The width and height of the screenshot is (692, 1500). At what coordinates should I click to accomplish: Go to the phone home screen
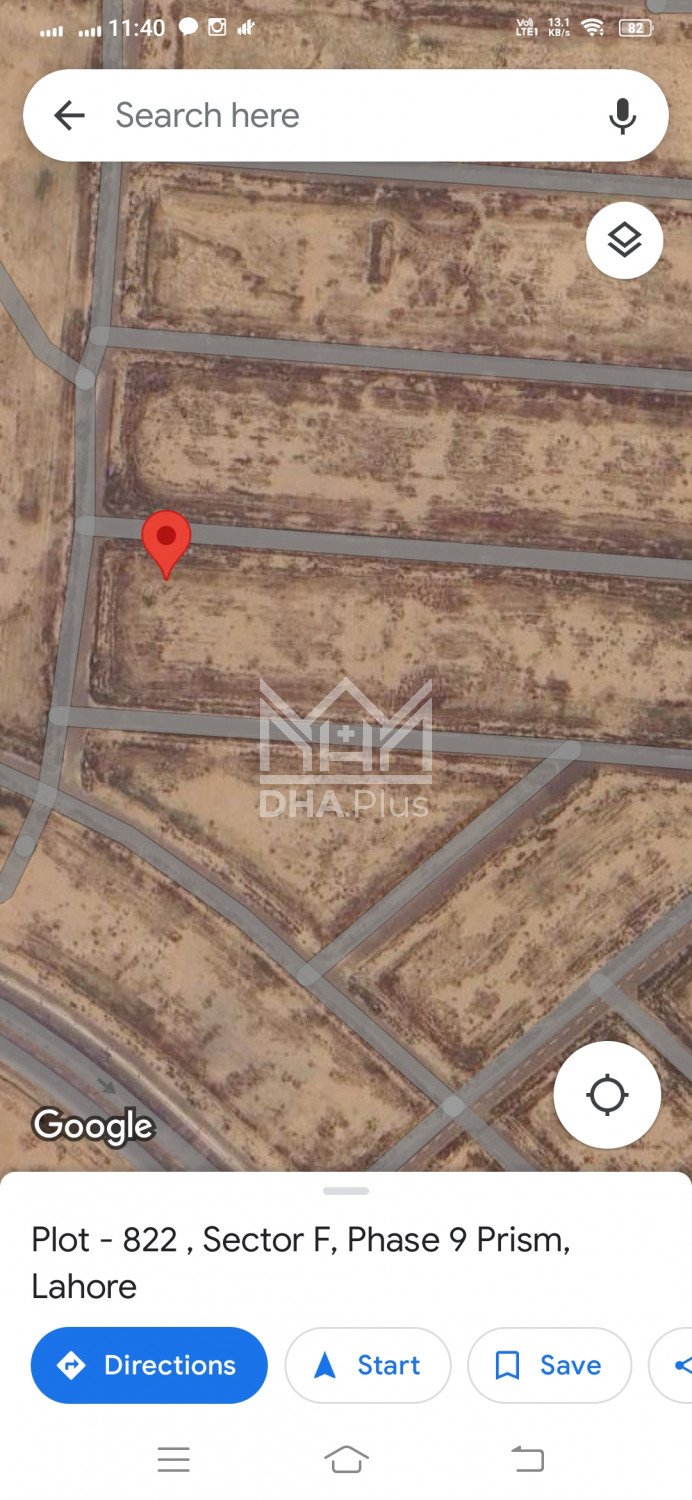click(346, 1460)
